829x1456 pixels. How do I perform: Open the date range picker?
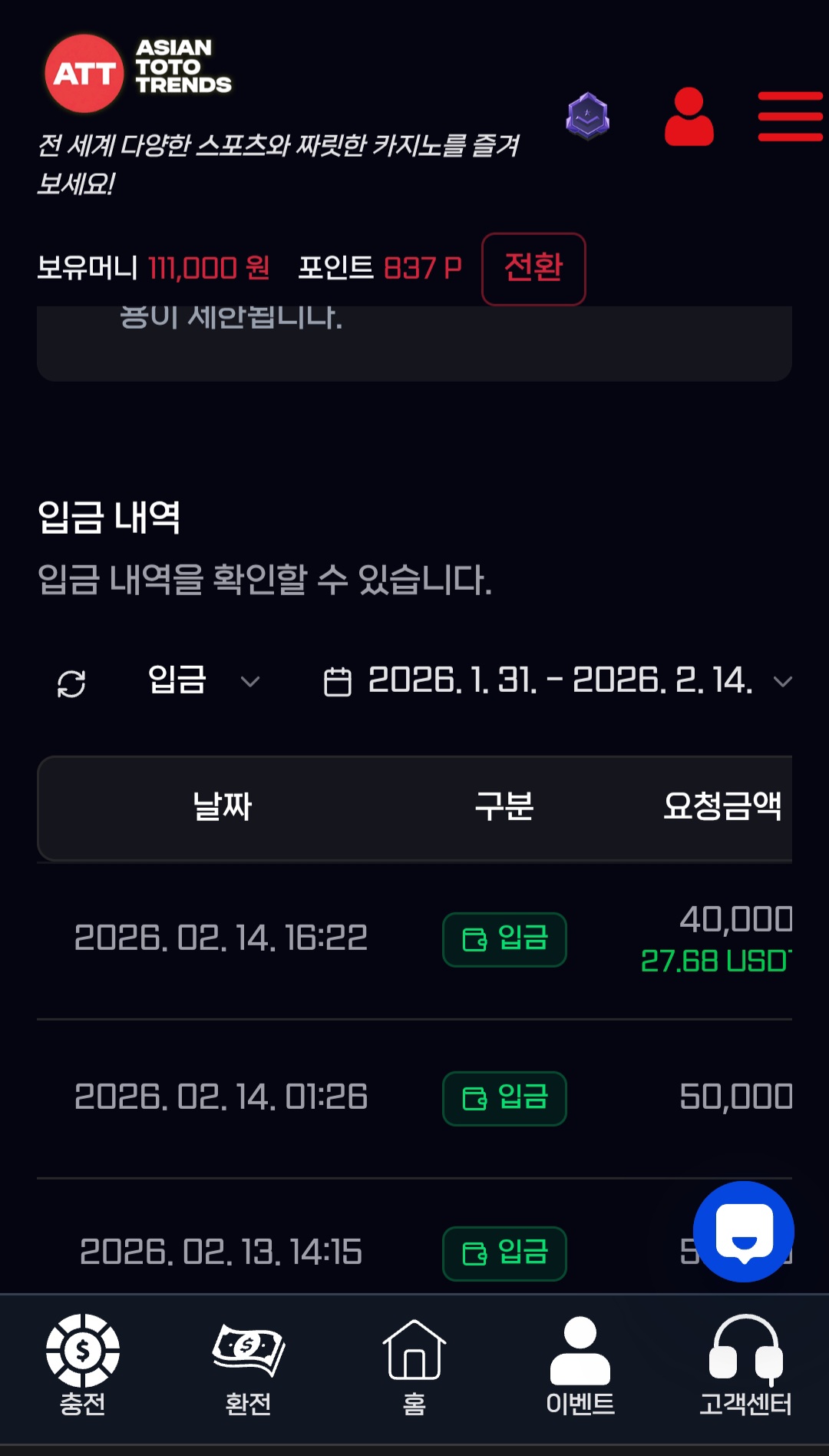point(558,681)
